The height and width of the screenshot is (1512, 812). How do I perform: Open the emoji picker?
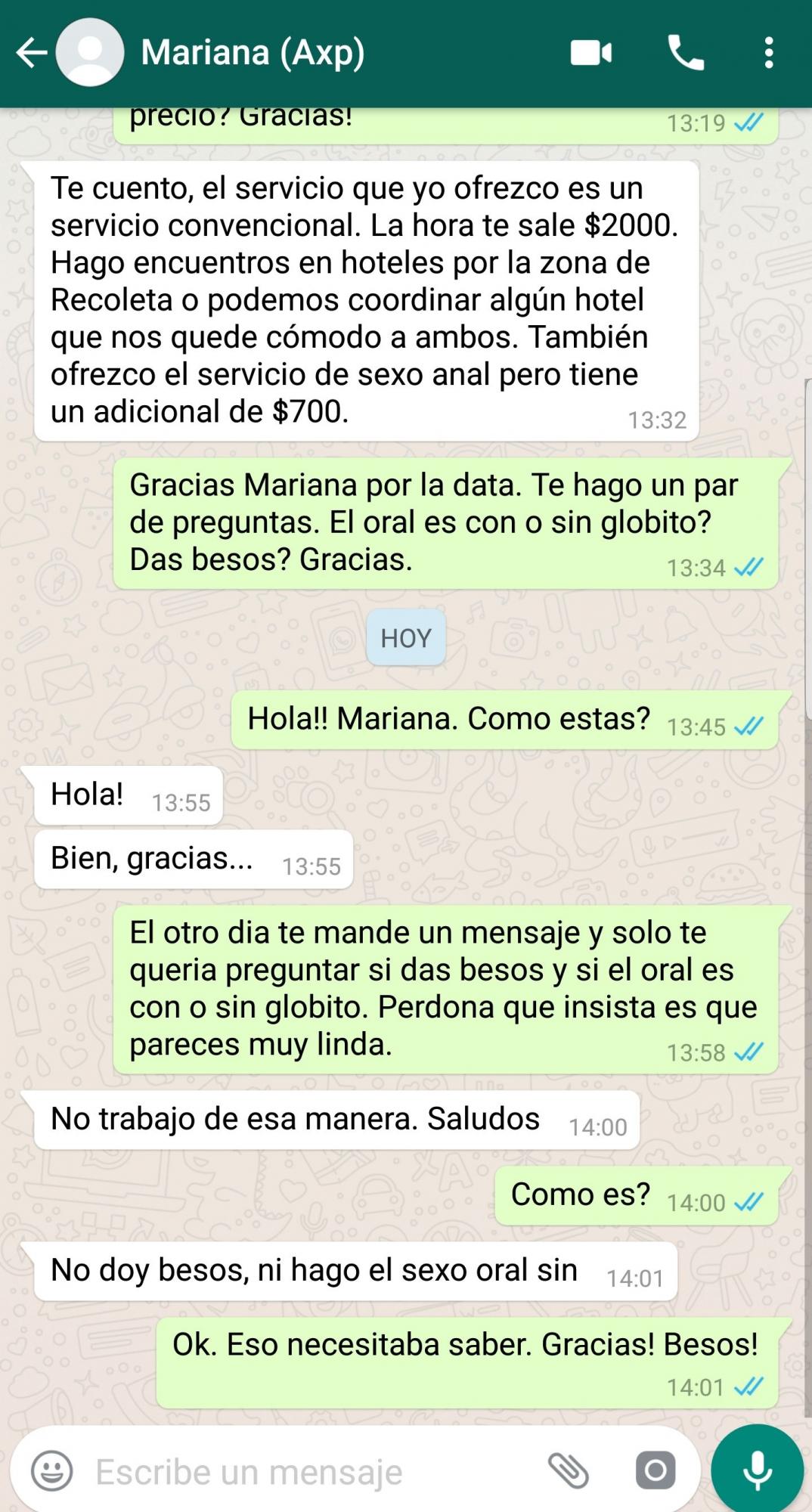pyautogui.click(x=52, y=1470)
